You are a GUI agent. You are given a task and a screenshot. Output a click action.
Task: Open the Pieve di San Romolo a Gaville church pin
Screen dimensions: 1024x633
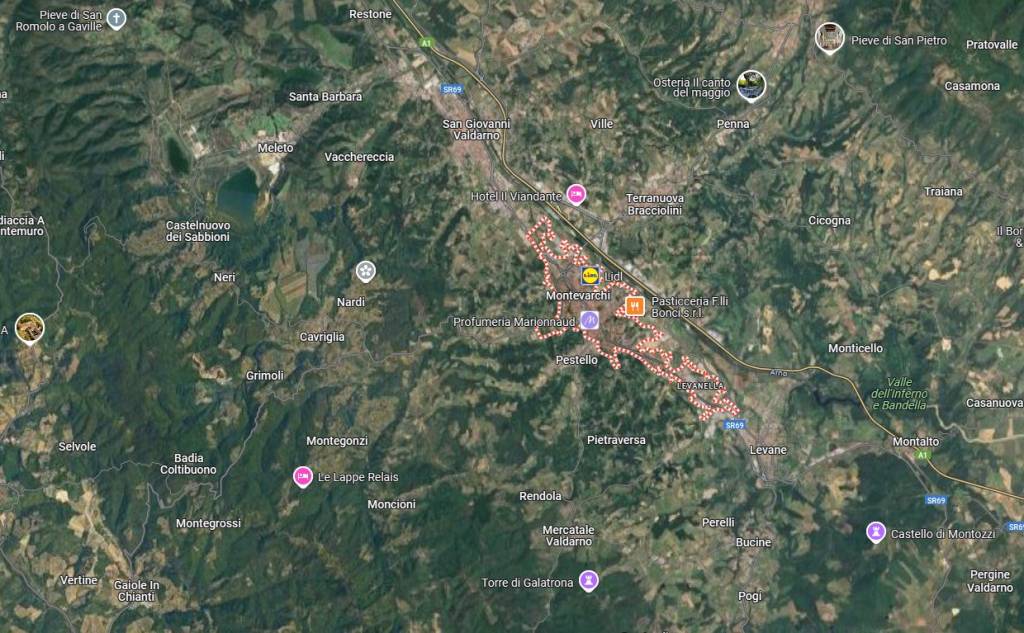pyautogui.click(x=117, y=18)
